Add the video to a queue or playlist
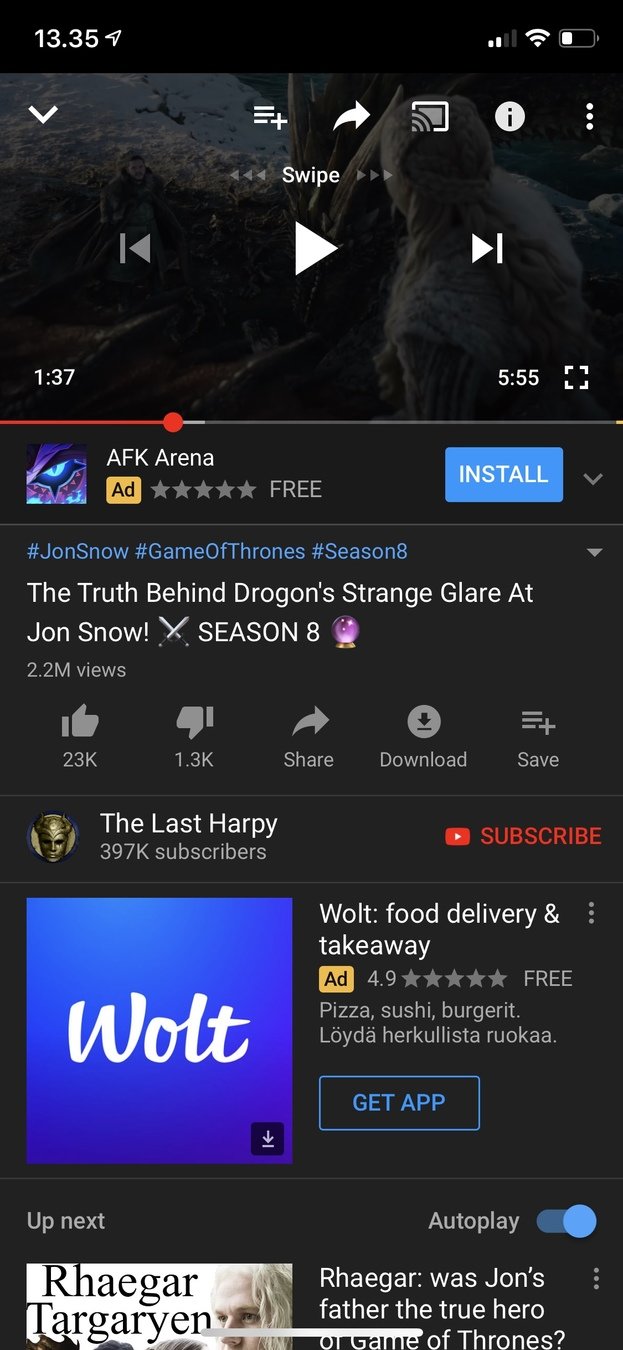 tap(269, 117)
